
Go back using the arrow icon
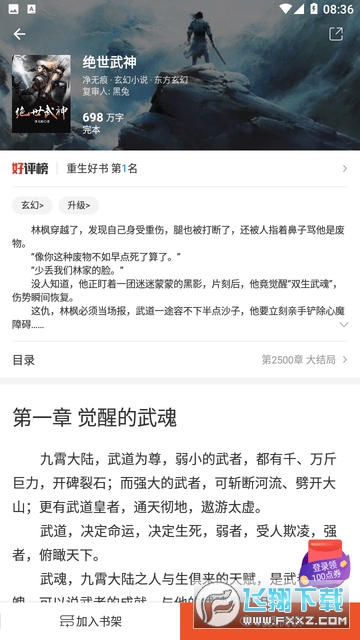pyautogui.click(x=19, y=34)
